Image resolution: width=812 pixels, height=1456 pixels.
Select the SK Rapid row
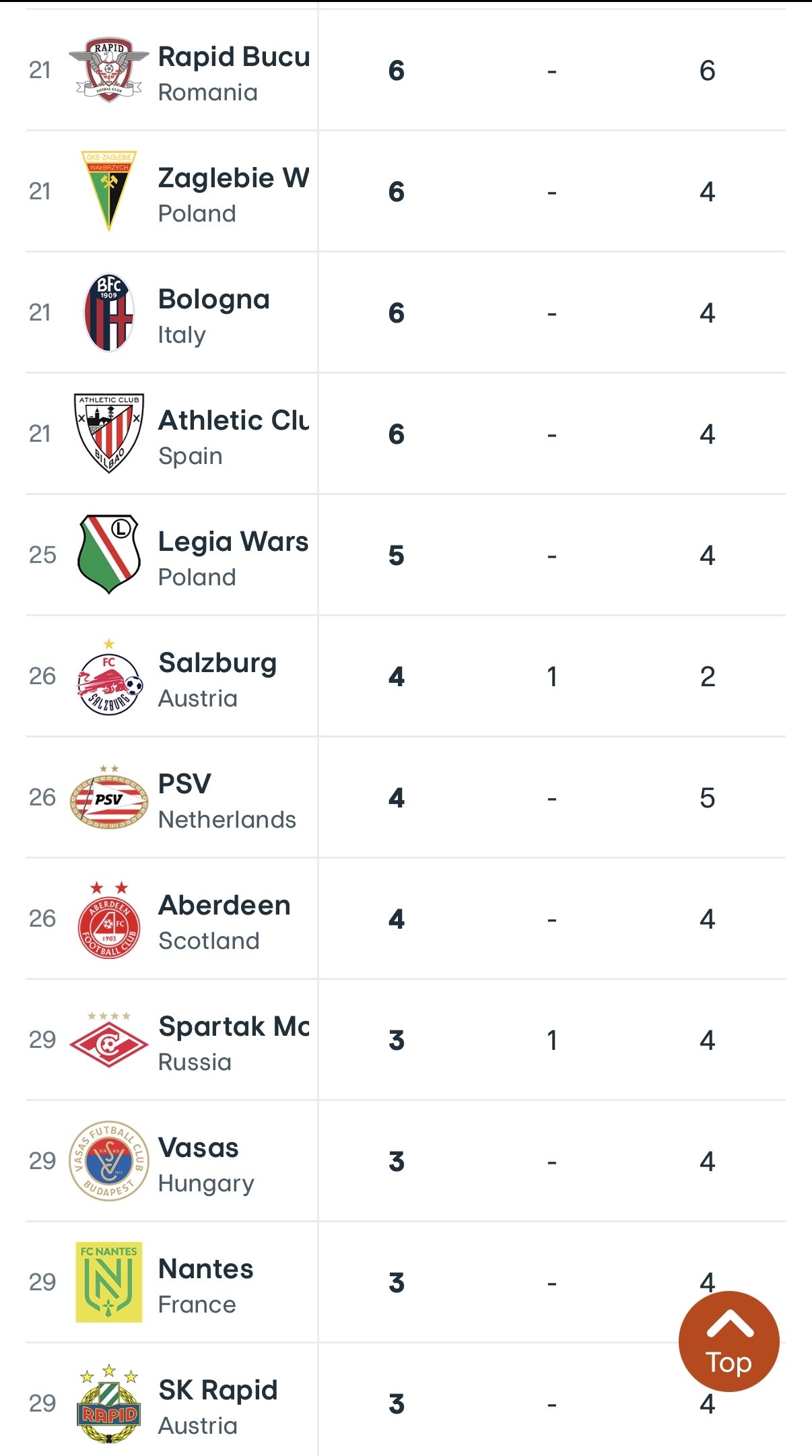(406, 1399)
